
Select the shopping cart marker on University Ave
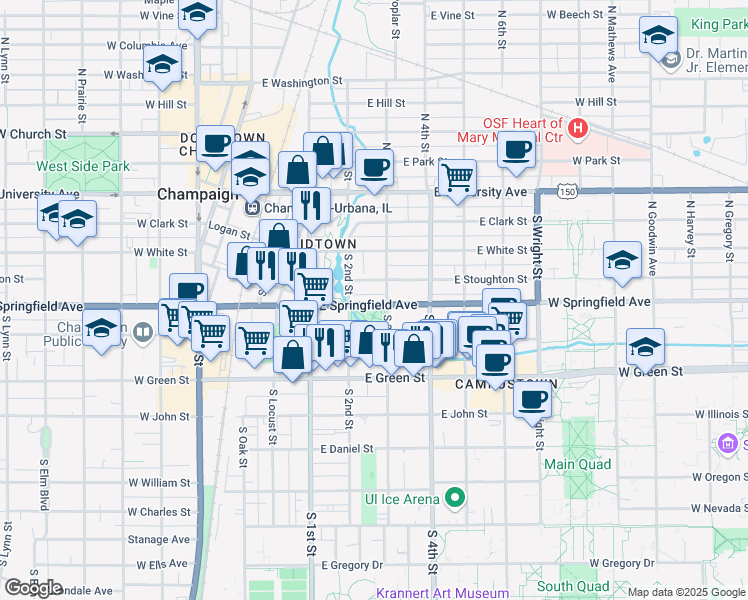tap(457, 178)
